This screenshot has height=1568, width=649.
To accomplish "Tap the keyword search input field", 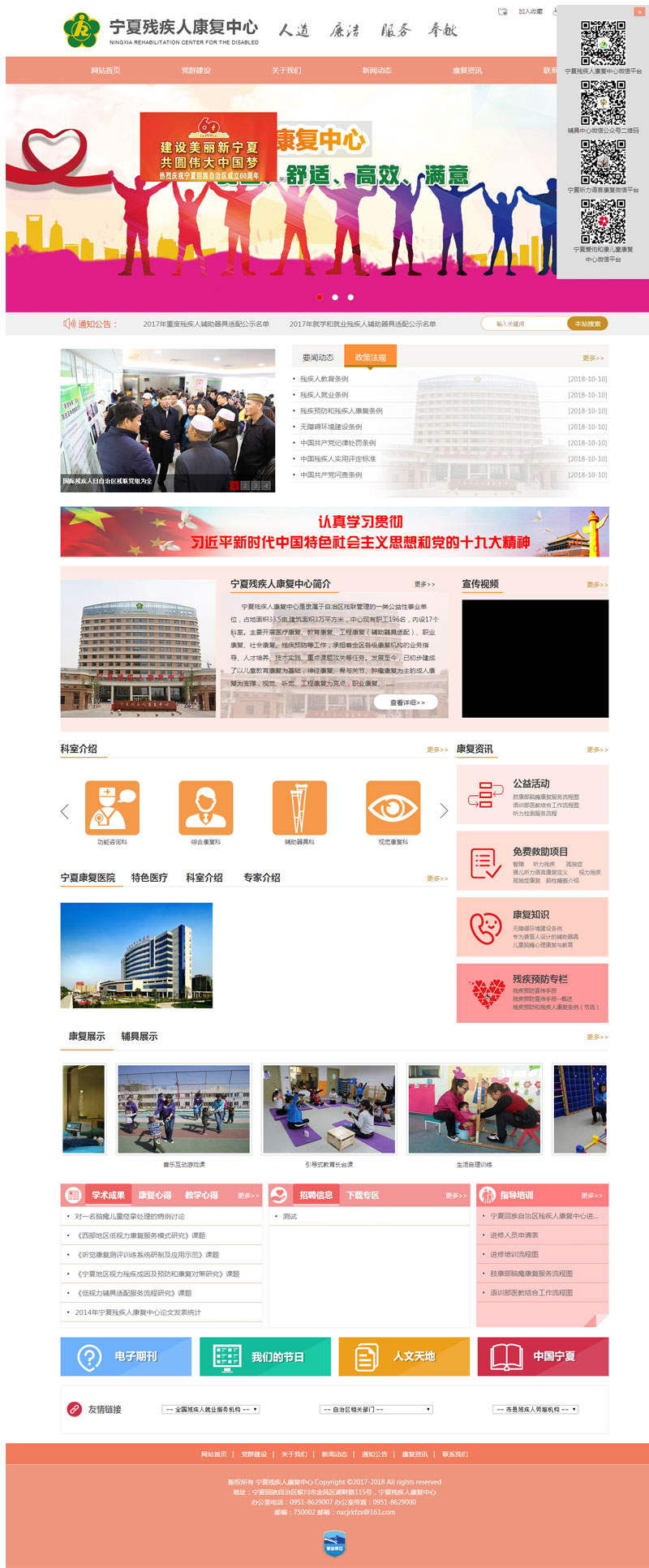I will coord(523,324).
